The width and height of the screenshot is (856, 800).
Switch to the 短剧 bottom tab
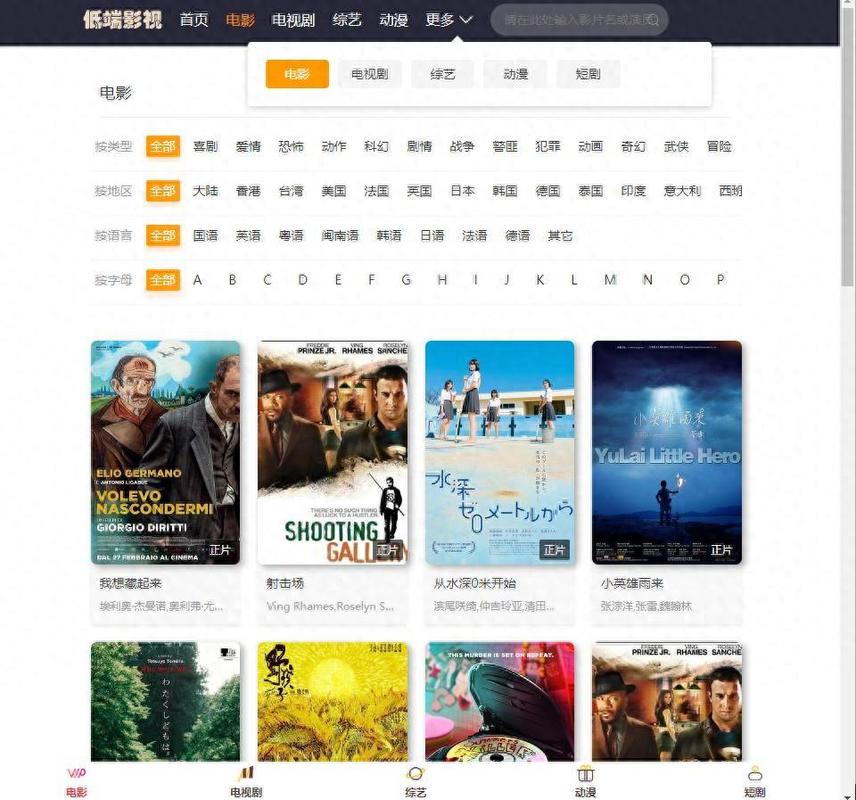755,781
